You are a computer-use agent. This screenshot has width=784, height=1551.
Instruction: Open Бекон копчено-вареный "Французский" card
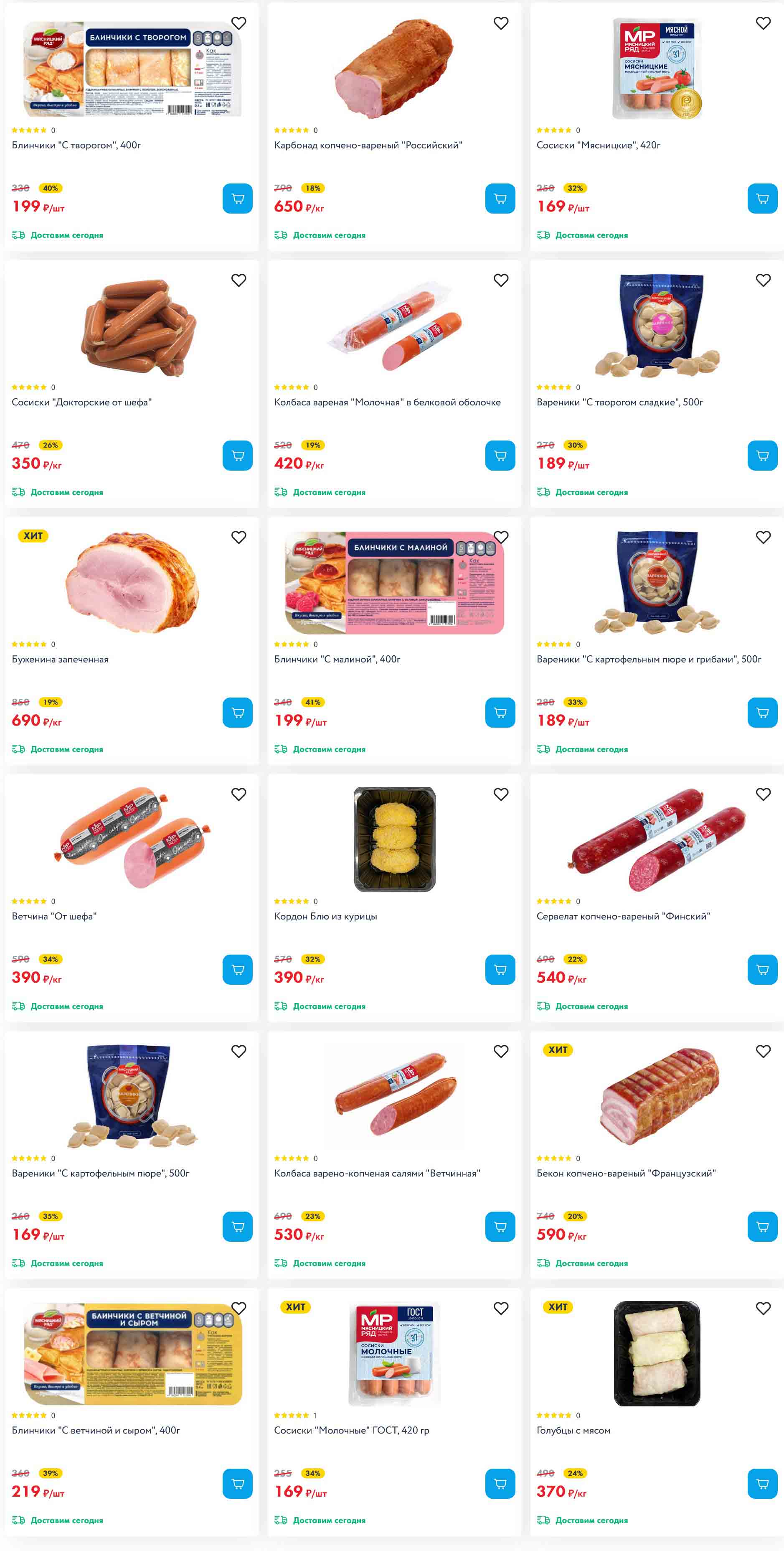pos(626,1174)
